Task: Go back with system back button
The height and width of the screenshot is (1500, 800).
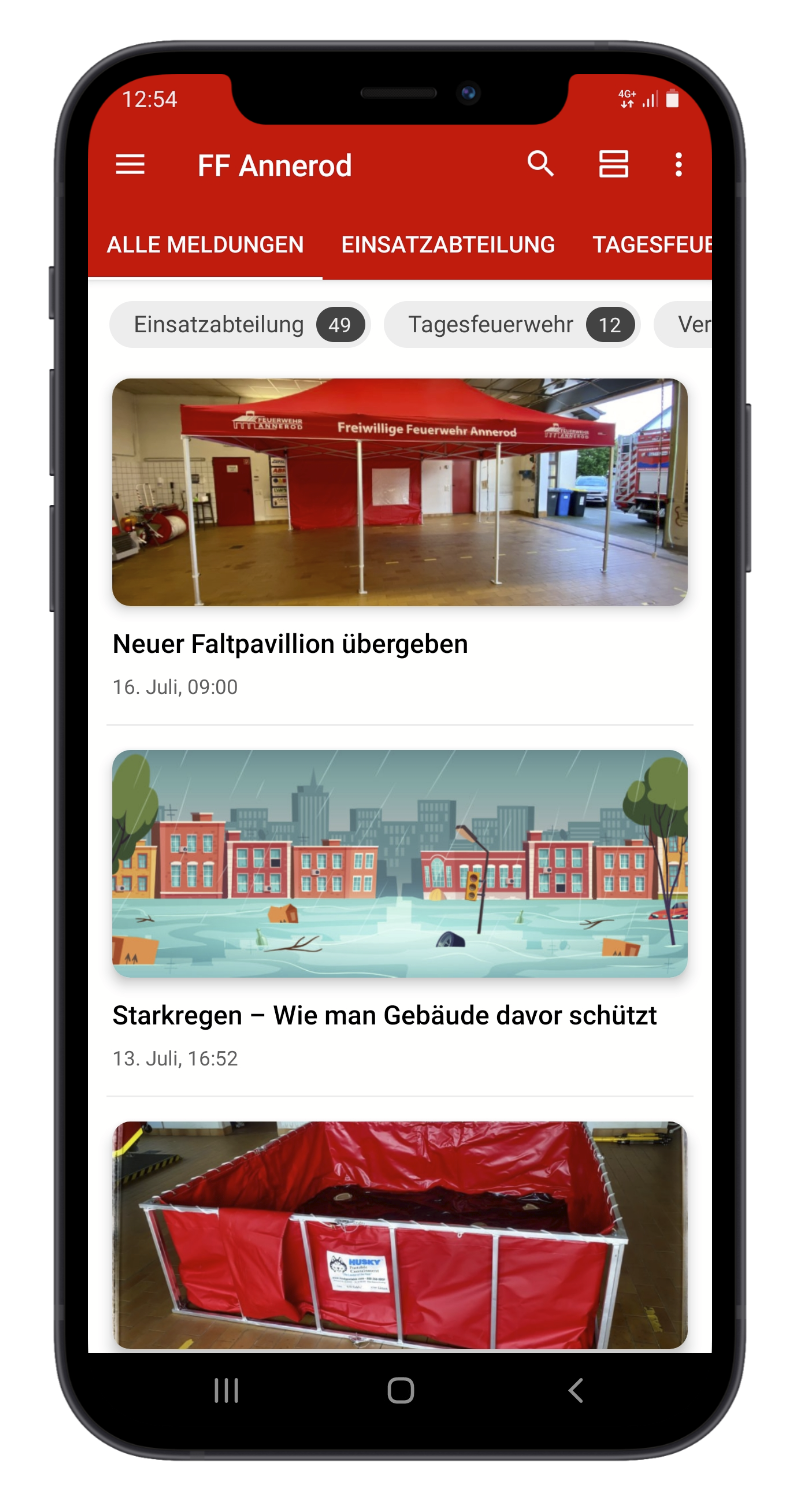Action: [575, 1390]
